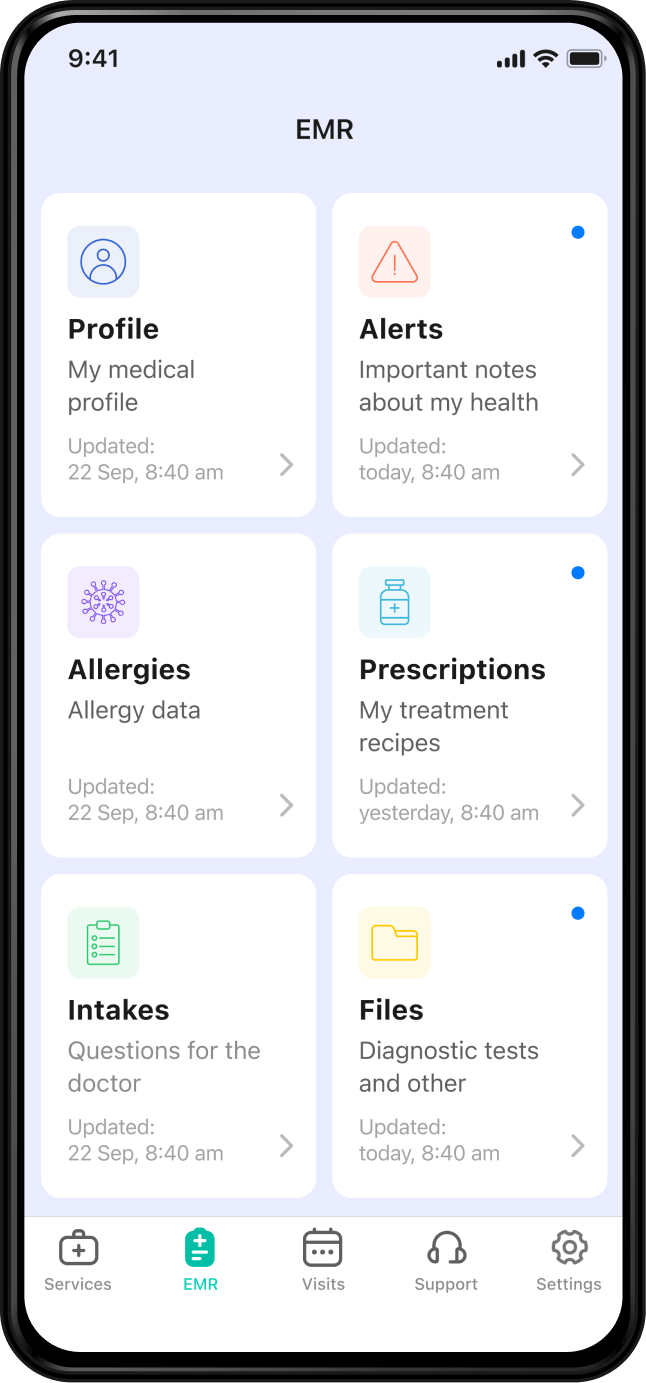View the Alerts card
646x1383 pixels.
pos(469,355)
